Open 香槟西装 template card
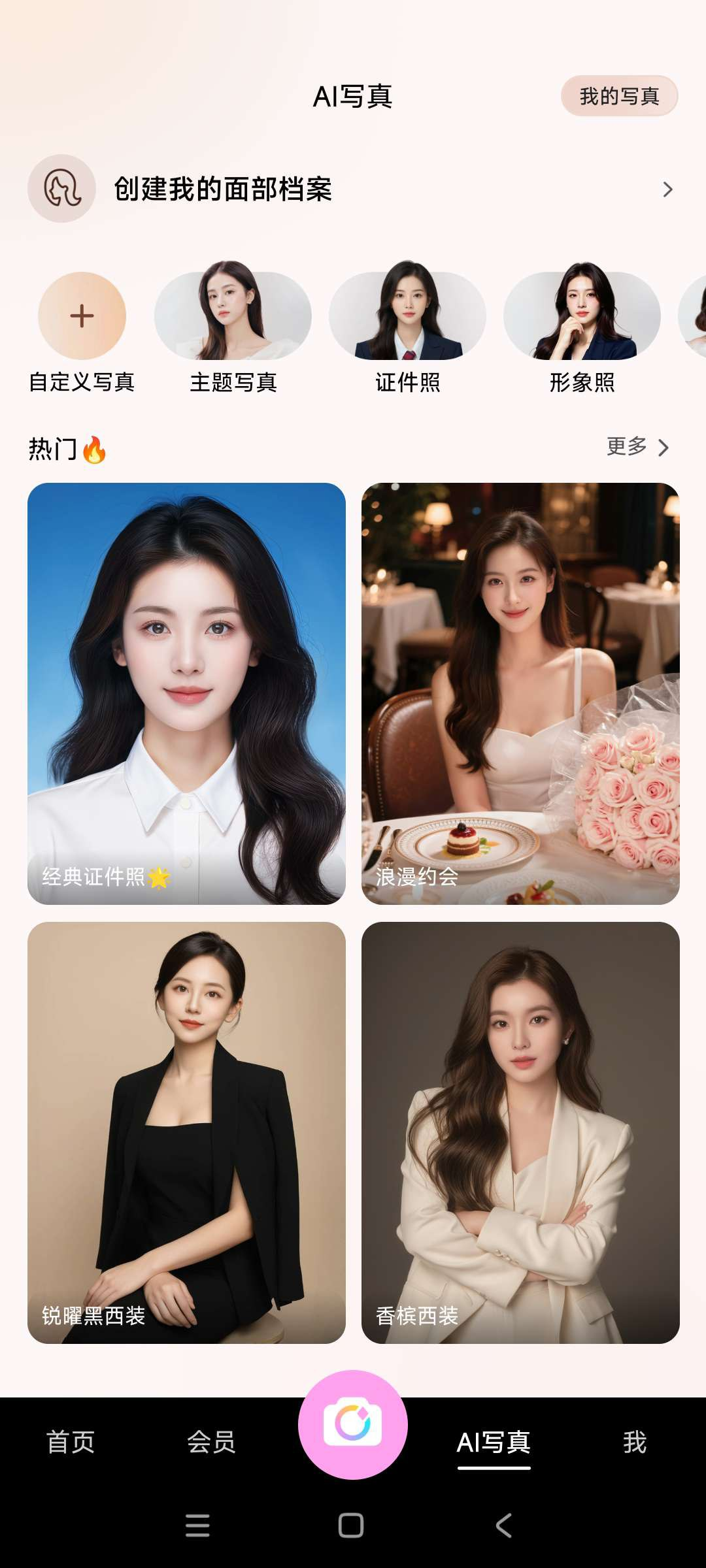 [520, 1132]
